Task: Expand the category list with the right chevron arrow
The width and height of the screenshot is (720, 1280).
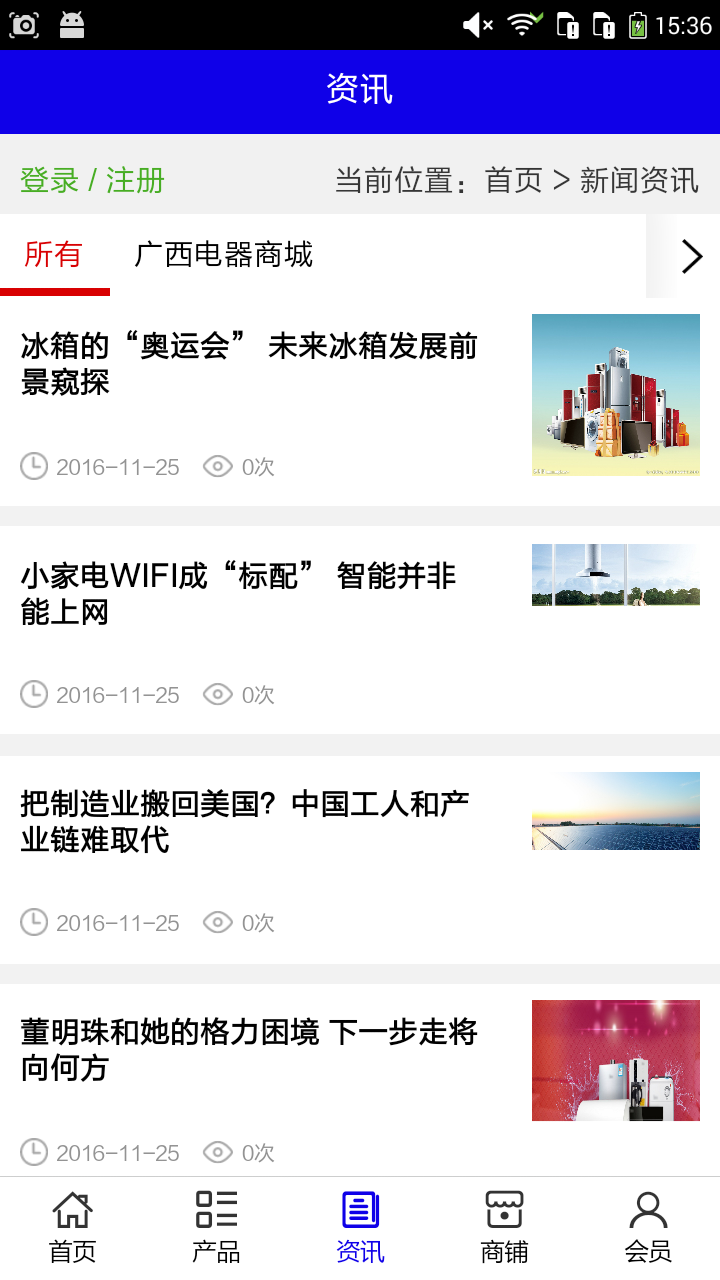Action: point(690,256)
